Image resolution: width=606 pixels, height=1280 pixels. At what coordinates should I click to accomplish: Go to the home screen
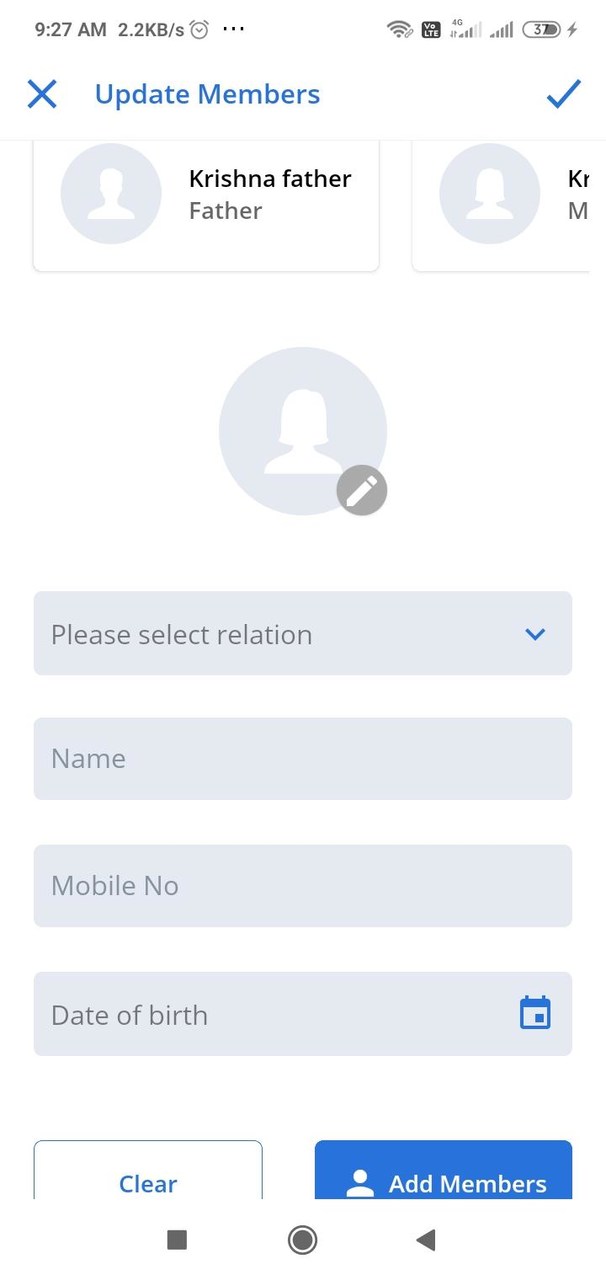click(x=302, y=1240)
